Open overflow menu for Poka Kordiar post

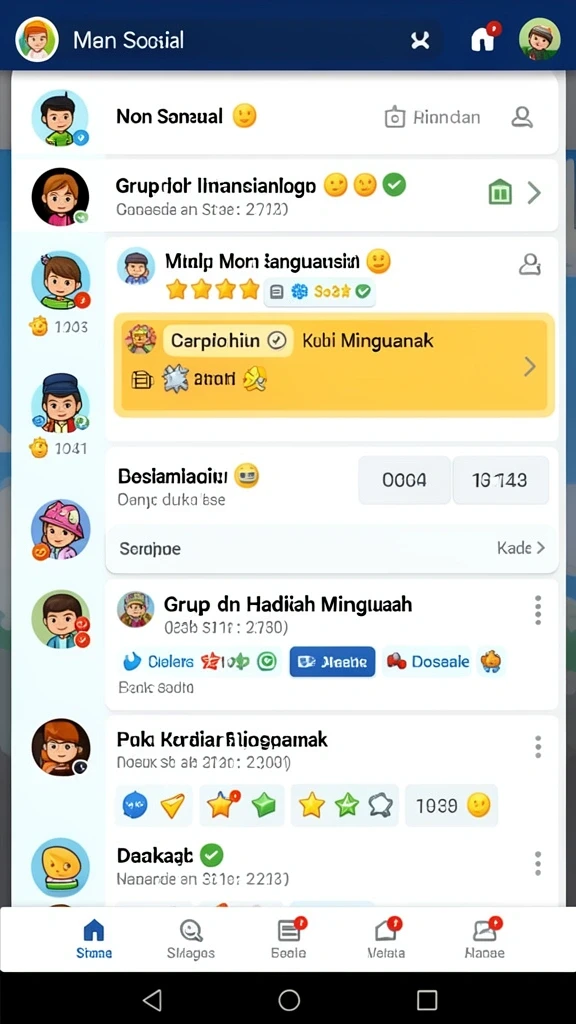(x=537, y=746)
